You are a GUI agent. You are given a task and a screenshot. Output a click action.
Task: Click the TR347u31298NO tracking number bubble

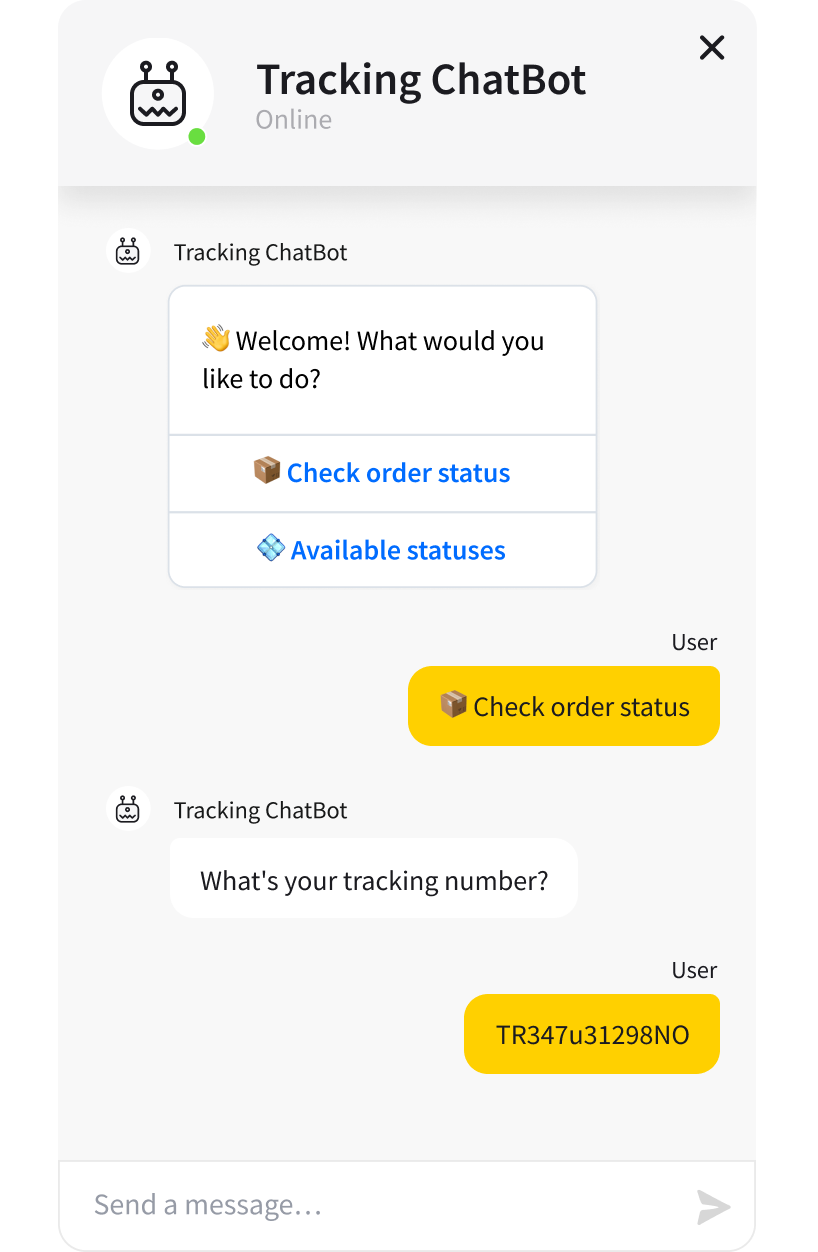point(591,1033)
